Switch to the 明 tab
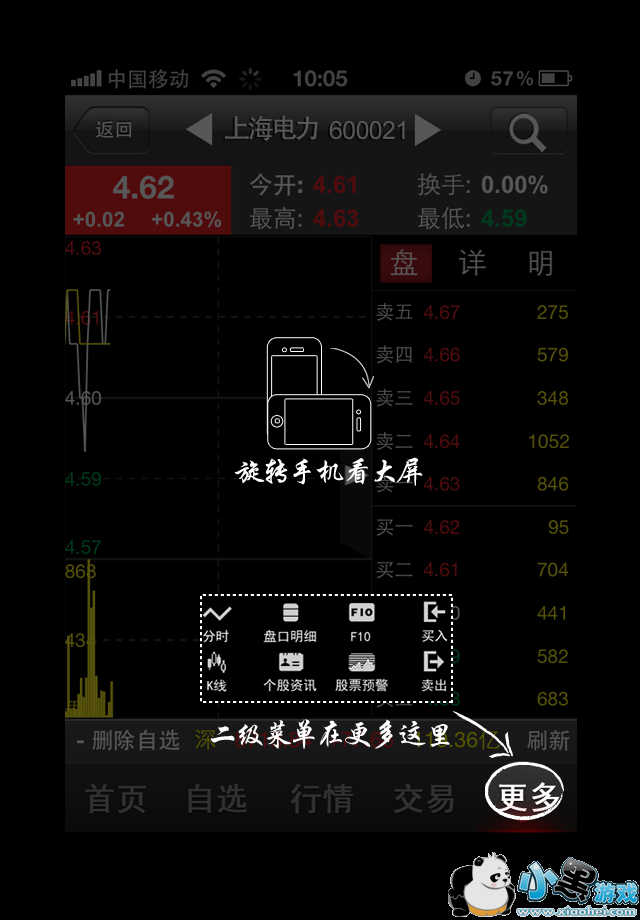Viewport: 640px width, 920px height. 540,263
